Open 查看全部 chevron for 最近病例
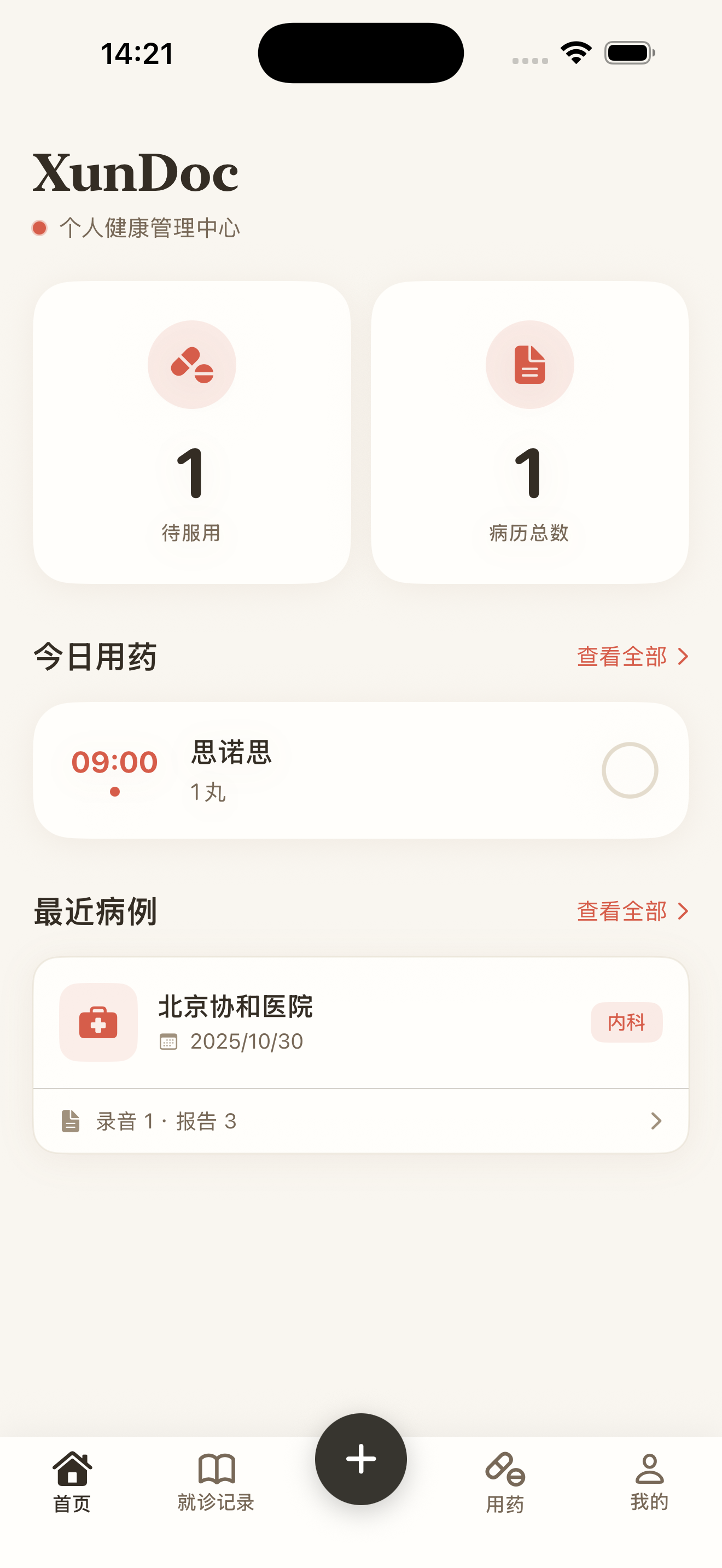 (x=683, y=912)
